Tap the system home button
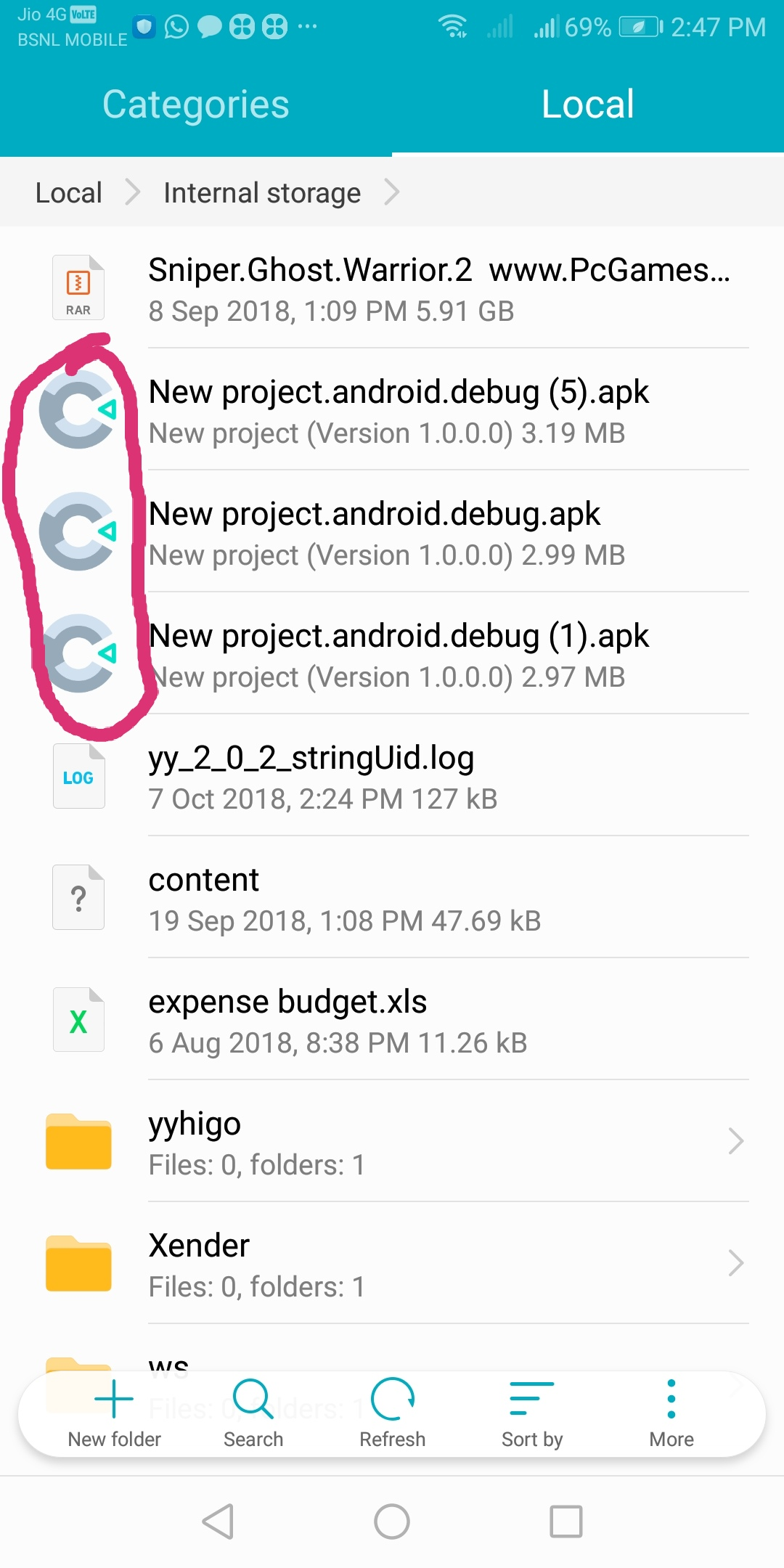Viewport: 784px width, 1568px height. click(x=392, y=1522)
